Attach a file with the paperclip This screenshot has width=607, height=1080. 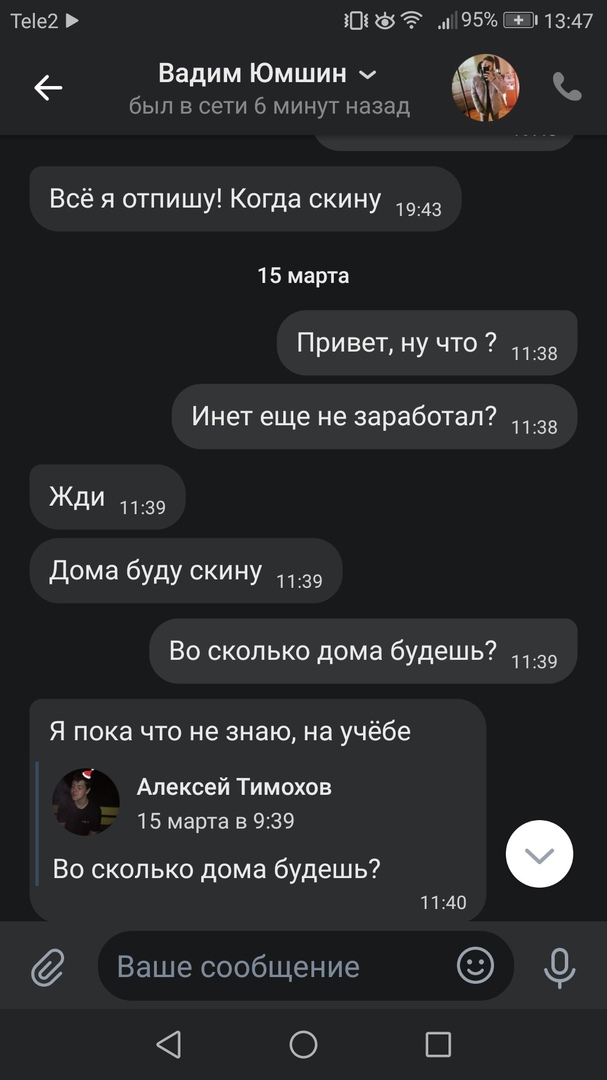click(46, 966)
